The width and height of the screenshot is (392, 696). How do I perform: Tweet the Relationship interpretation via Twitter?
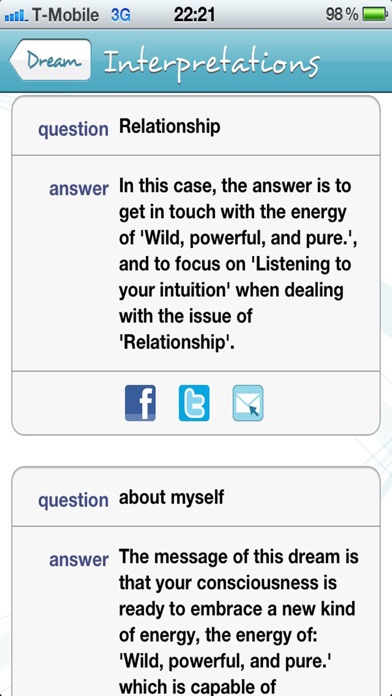pyautogui.click(x=194, y=403)
